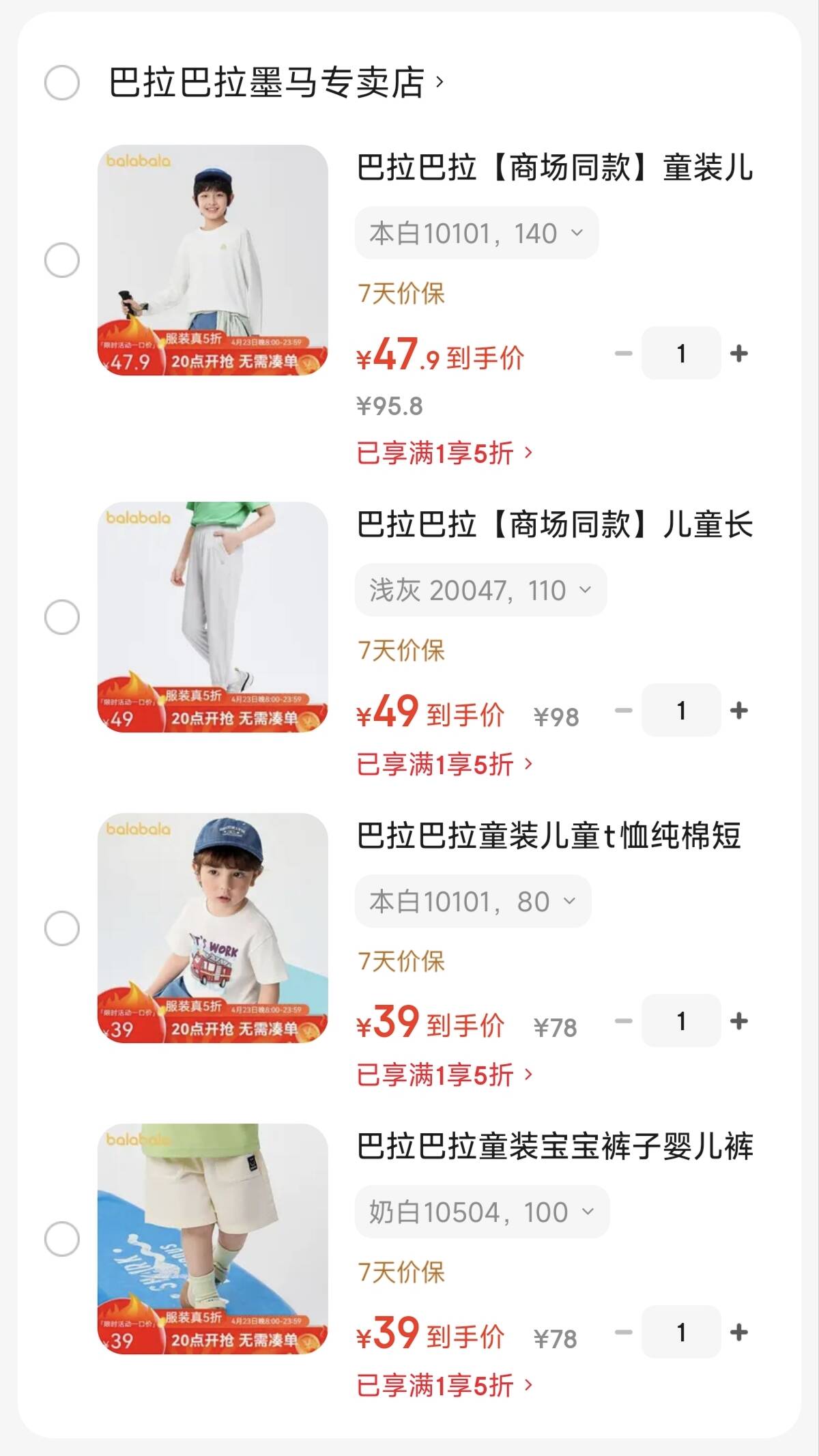Expand the 奶白10504, 100 options
This screenshot has width=819, height=1456.
click(x=481, y=1212)
